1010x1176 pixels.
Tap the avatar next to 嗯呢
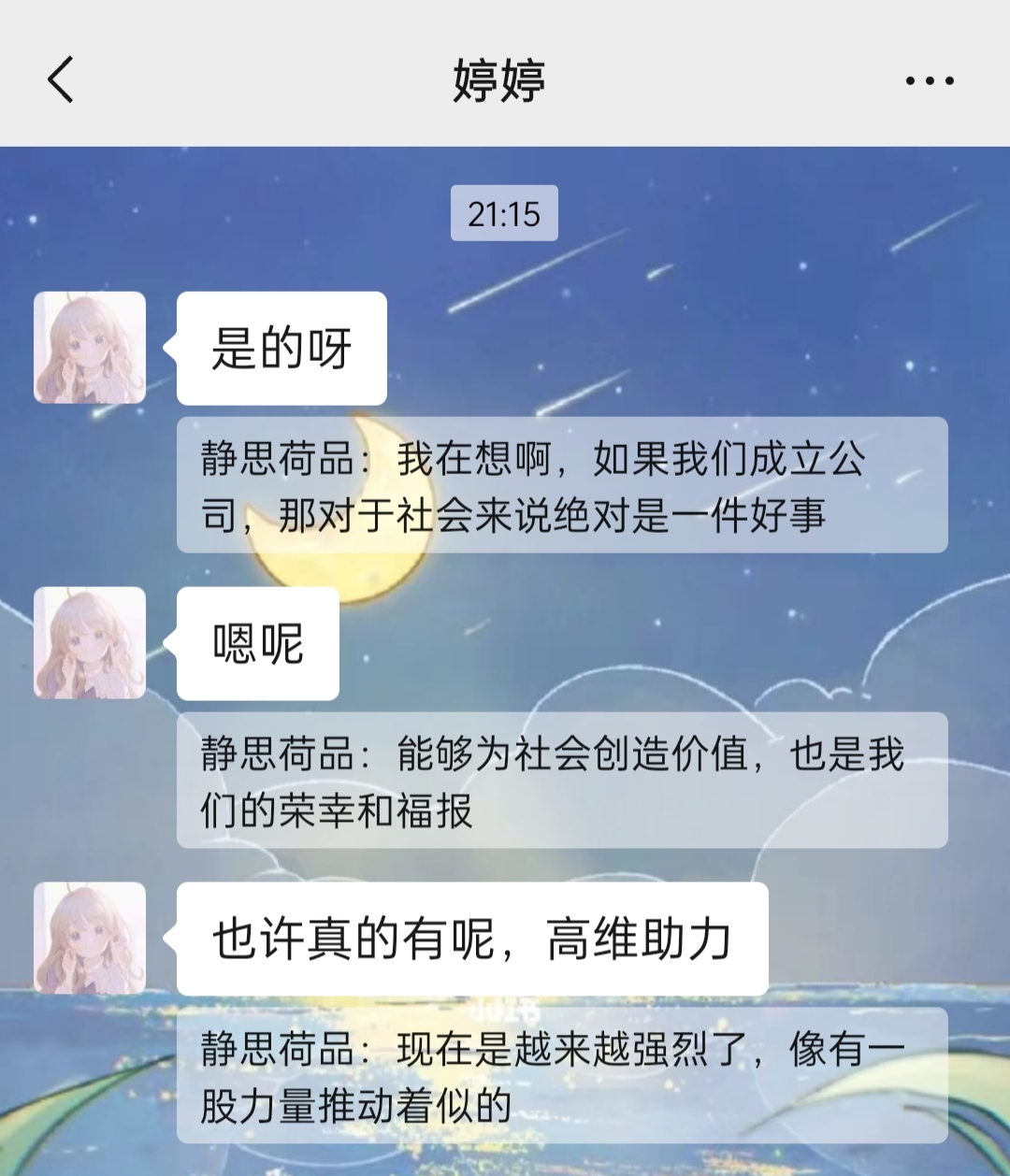(90, 643)
